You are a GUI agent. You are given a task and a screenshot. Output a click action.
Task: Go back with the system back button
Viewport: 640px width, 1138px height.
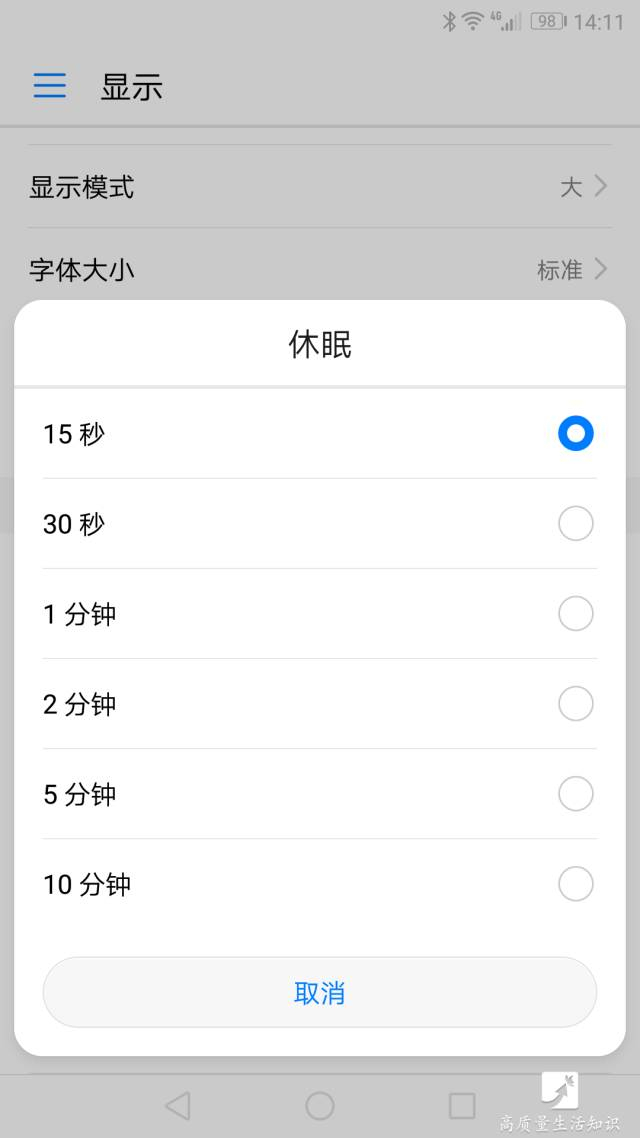click(x=177, y=1105)
